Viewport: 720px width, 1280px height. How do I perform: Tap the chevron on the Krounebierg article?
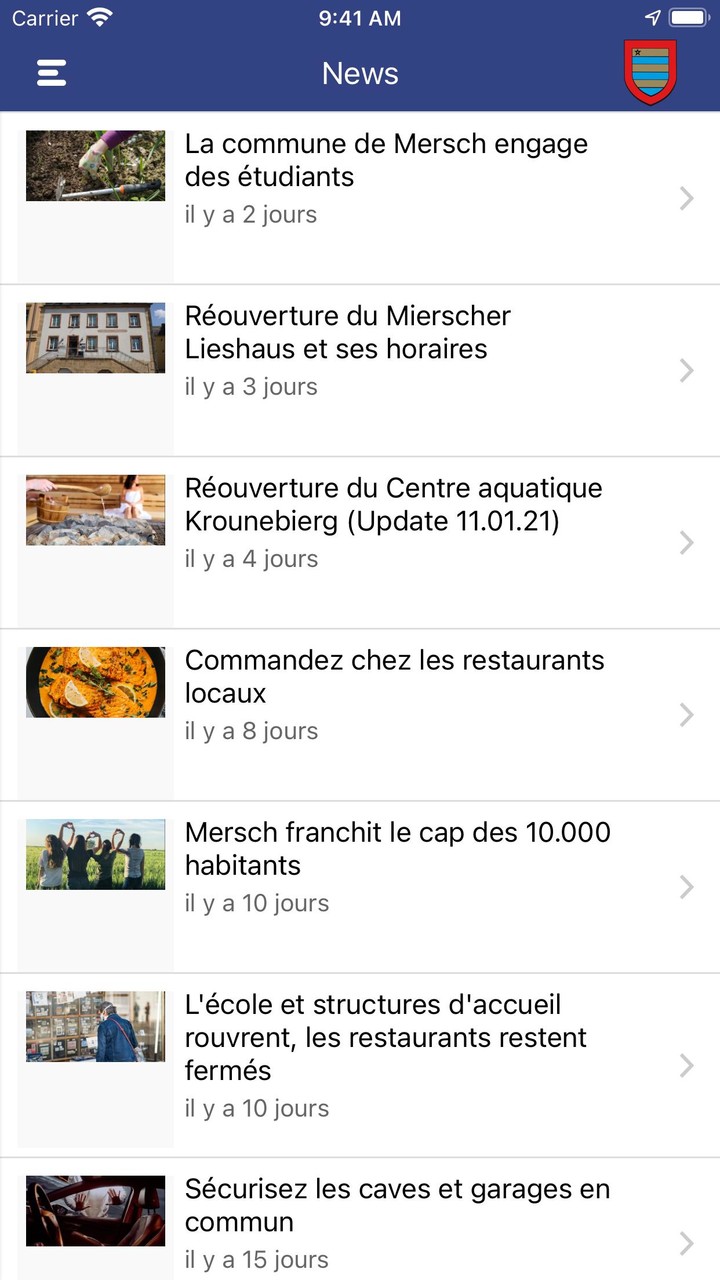(x=686, y=542)
